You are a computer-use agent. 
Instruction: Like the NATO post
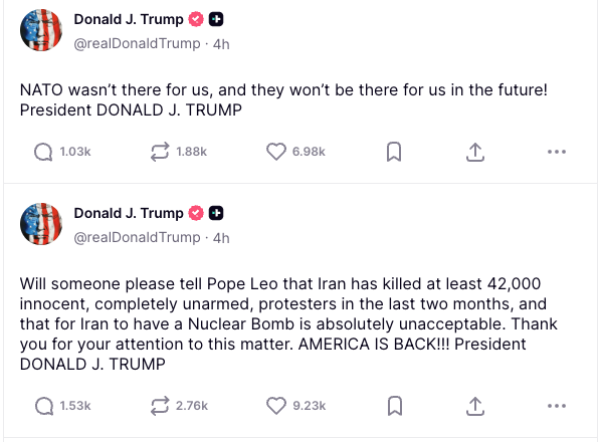[x=277, y=152]
